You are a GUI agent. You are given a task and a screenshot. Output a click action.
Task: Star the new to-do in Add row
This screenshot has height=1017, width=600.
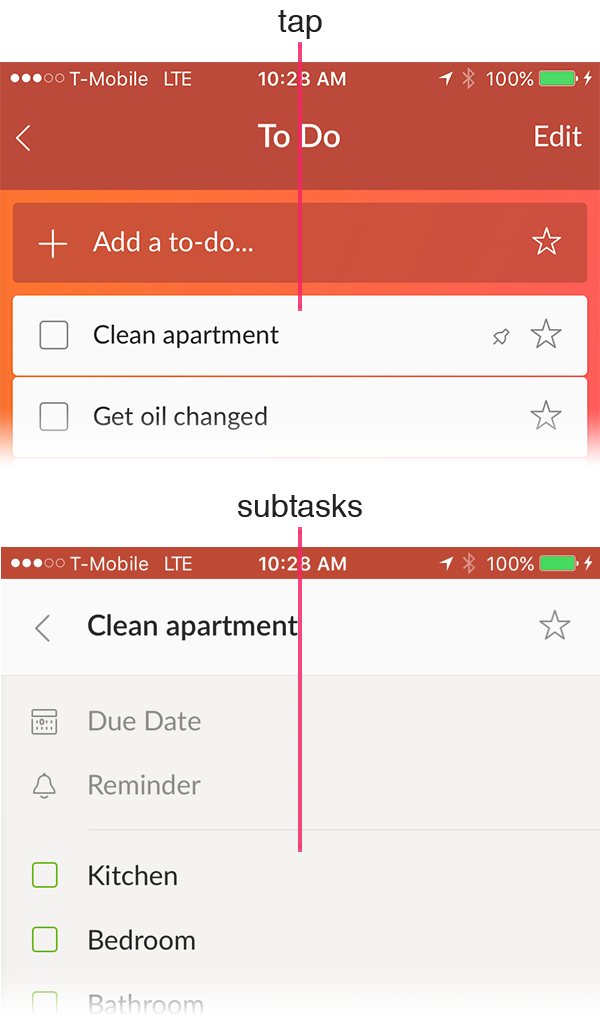coord(546,242)
